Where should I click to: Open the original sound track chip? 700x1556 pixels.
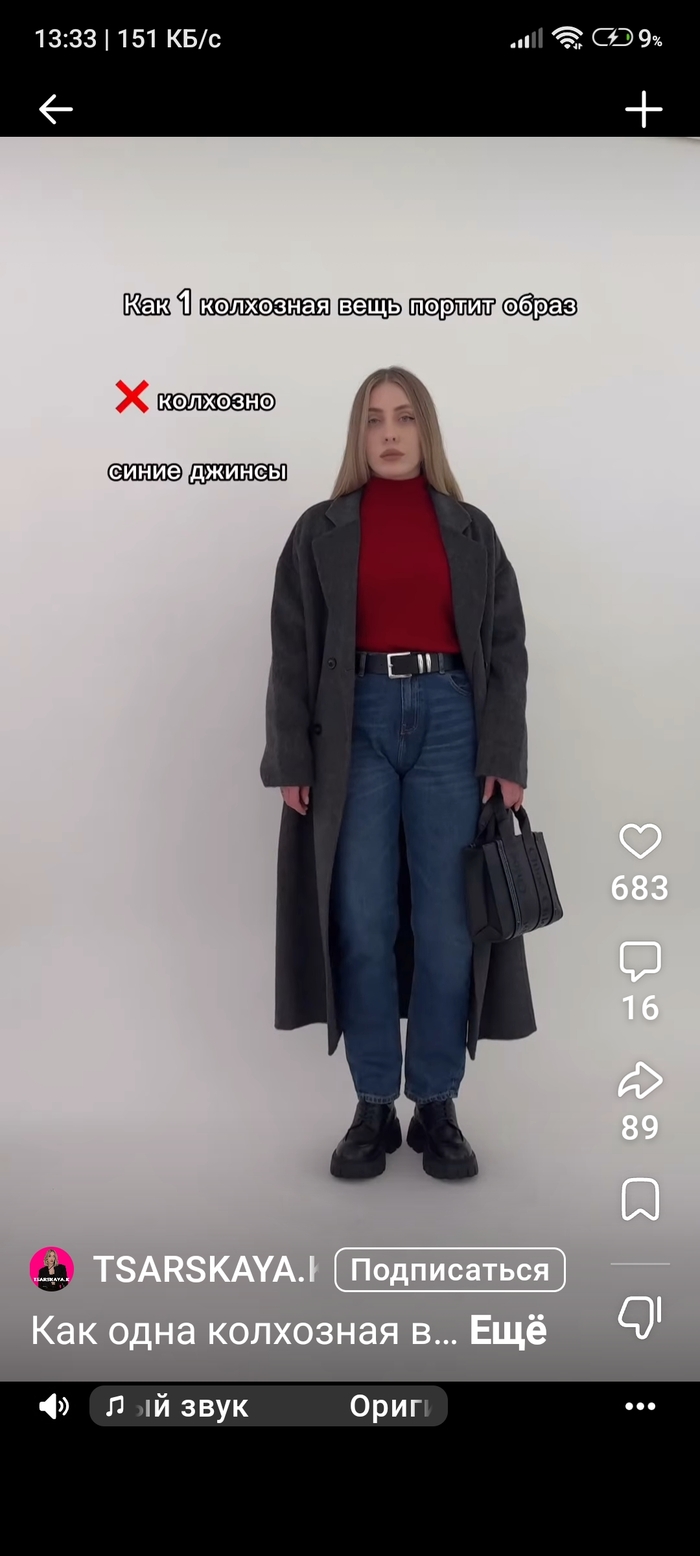click(268, 1406)
